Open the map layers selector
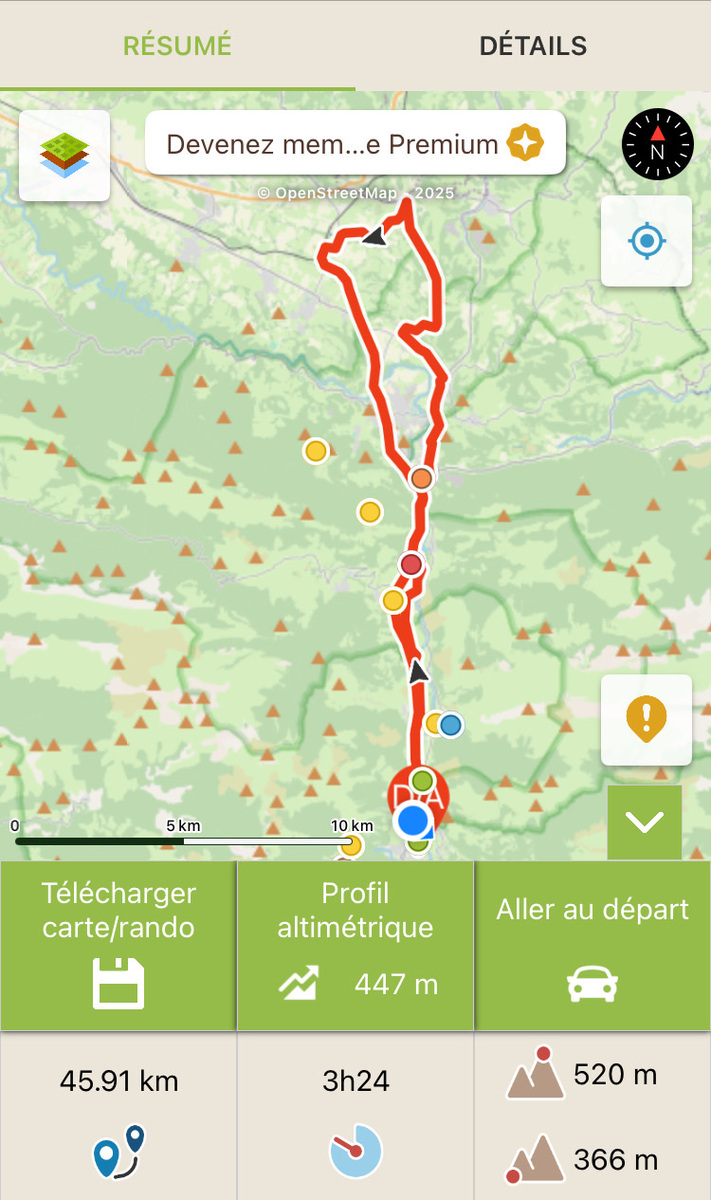The width and height of the screenshot is (711, 1200). [64, 155]
